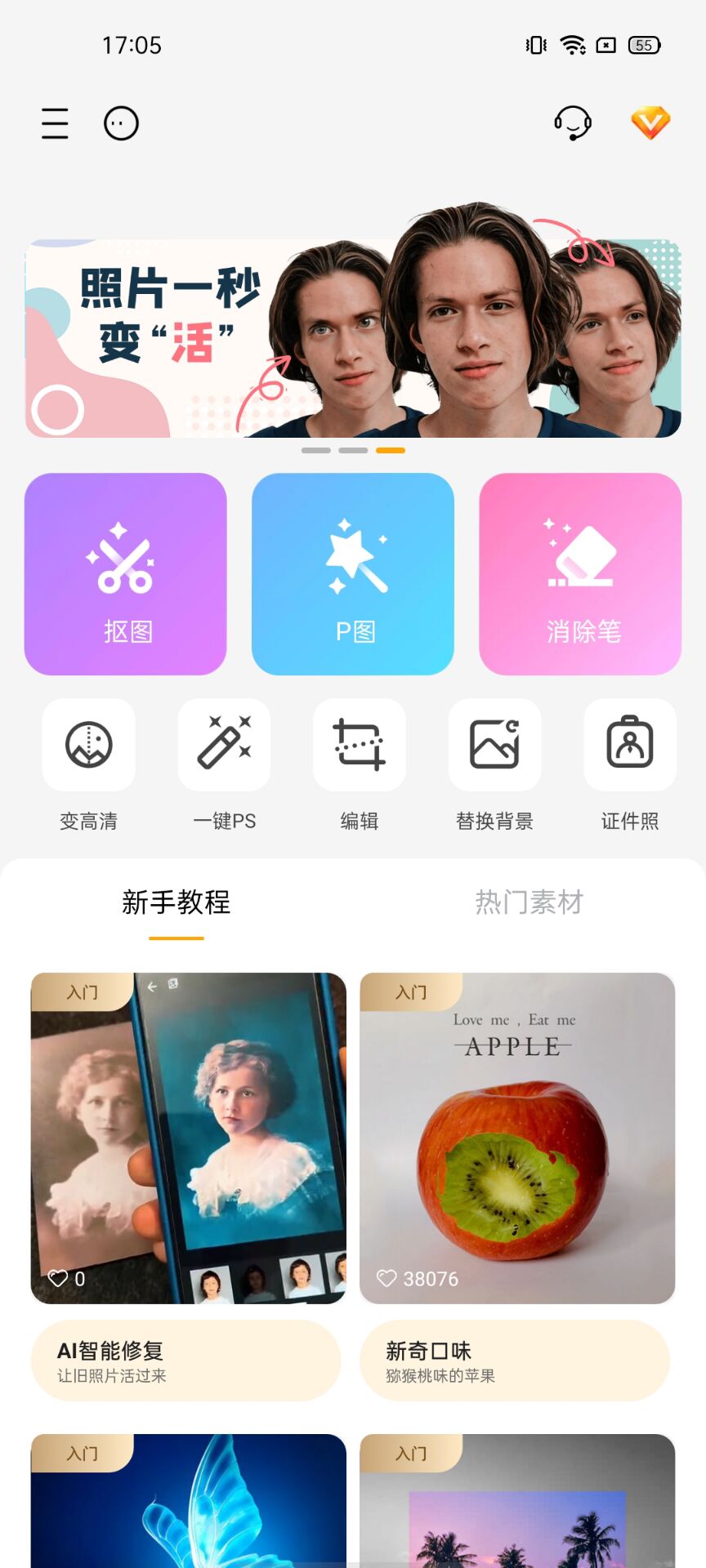This screenshot has width=706, height=1568.
Task: Open the P图 tool
Action: [353, 574]
